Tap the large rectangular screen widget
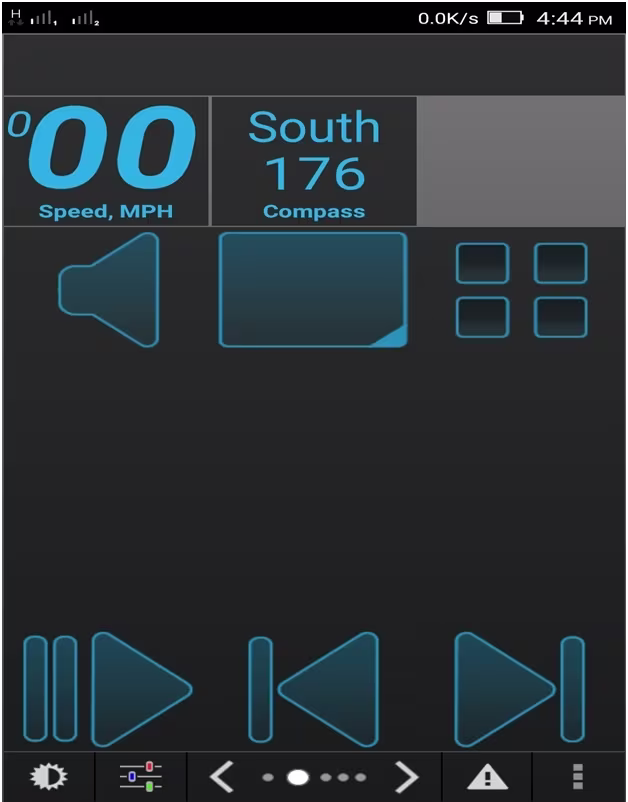The height and width of the screenshot is (802, 628). [x=313, y=290]
